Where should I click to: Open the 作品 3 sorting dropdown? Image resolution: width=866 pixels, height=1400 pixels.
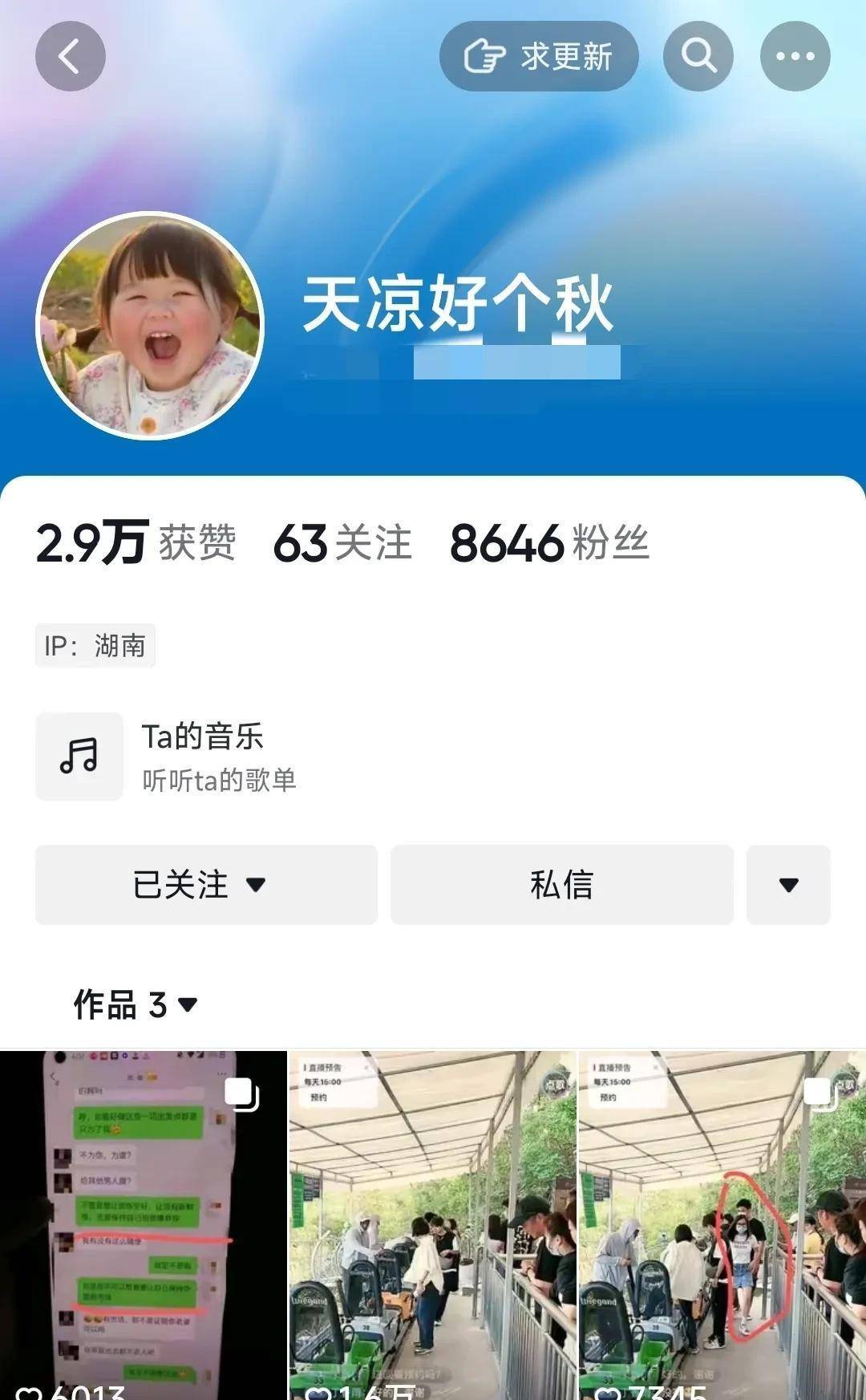click(x=136, y=1004)
